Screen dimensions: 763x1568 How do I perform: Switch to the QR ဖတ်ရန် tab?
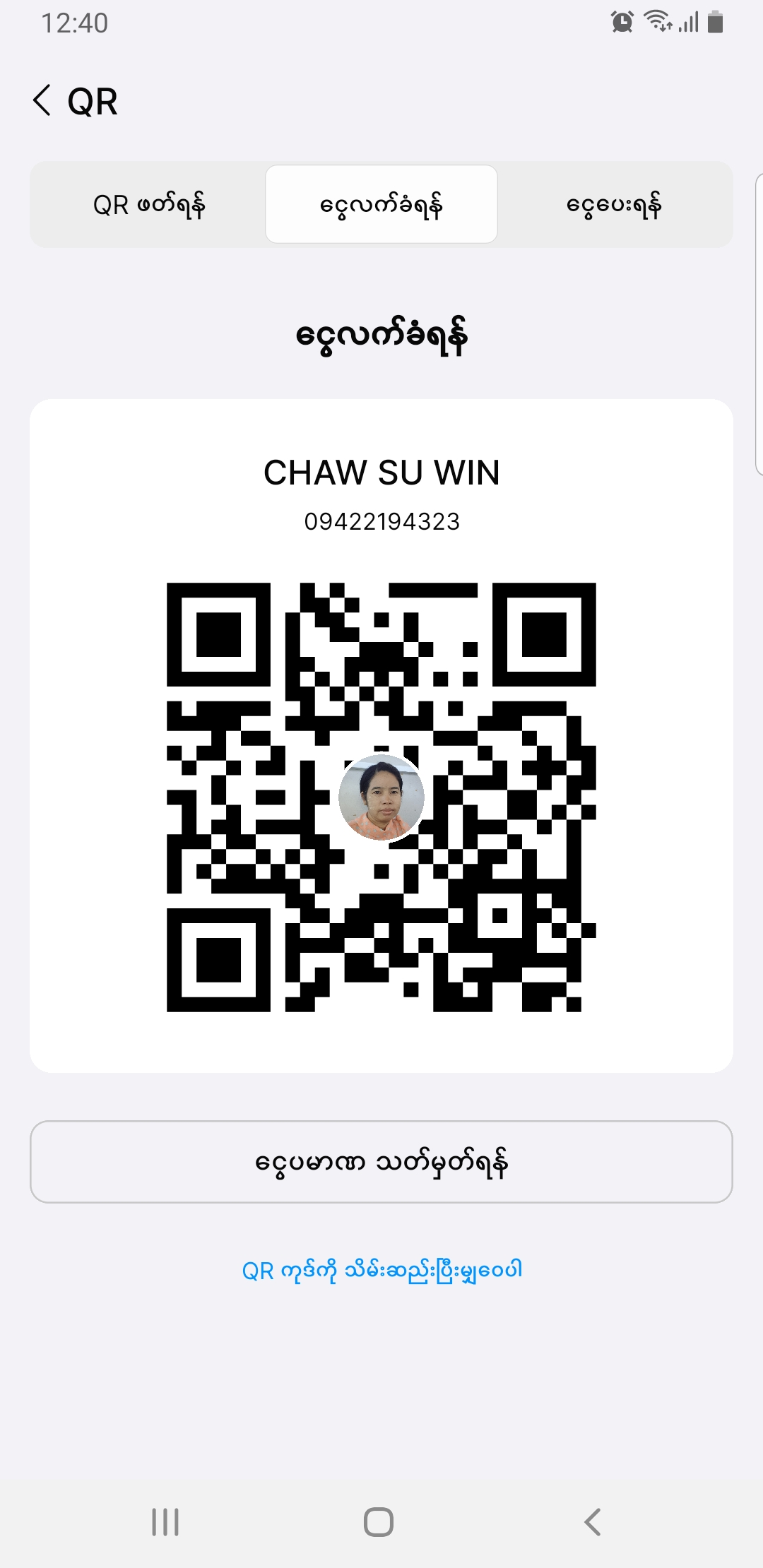[148, 205]
